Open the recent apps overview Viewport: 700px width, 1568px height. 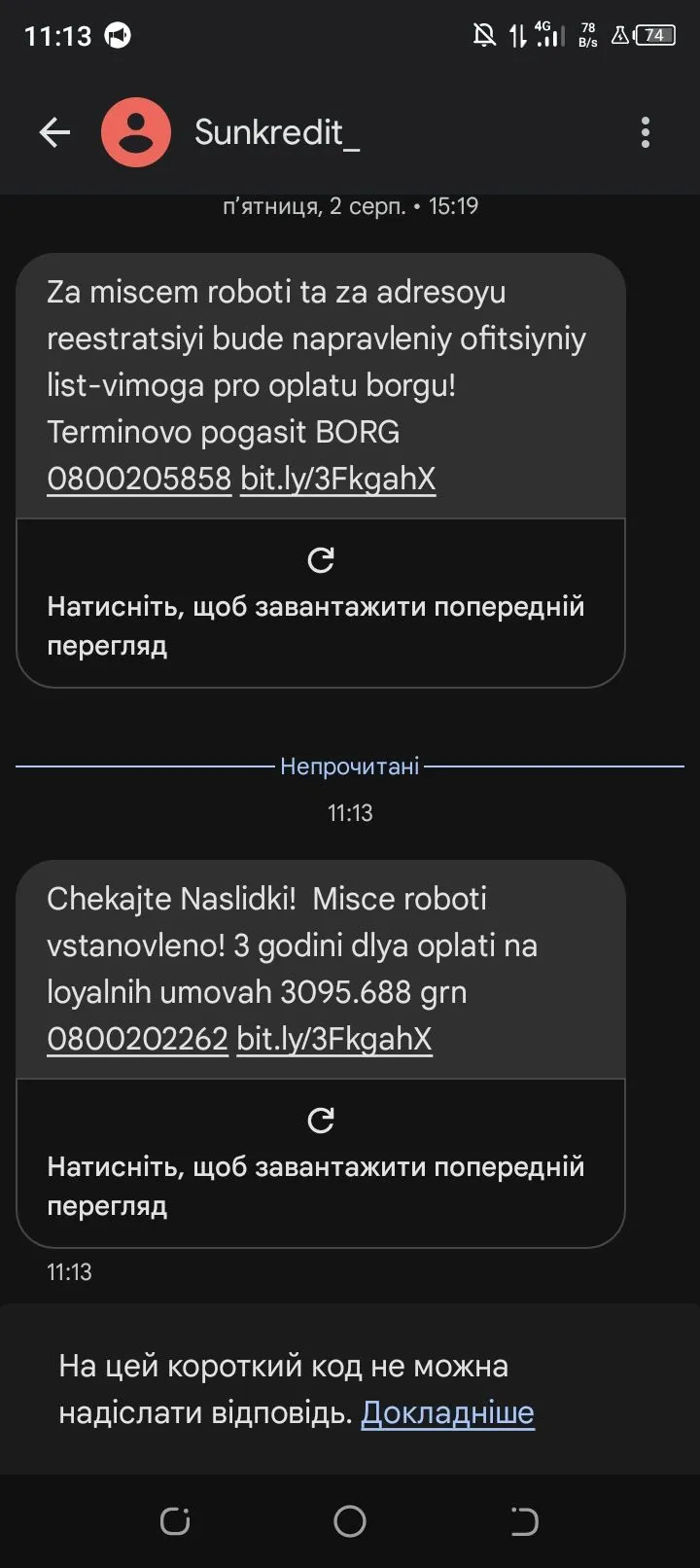click(175, 1521)
